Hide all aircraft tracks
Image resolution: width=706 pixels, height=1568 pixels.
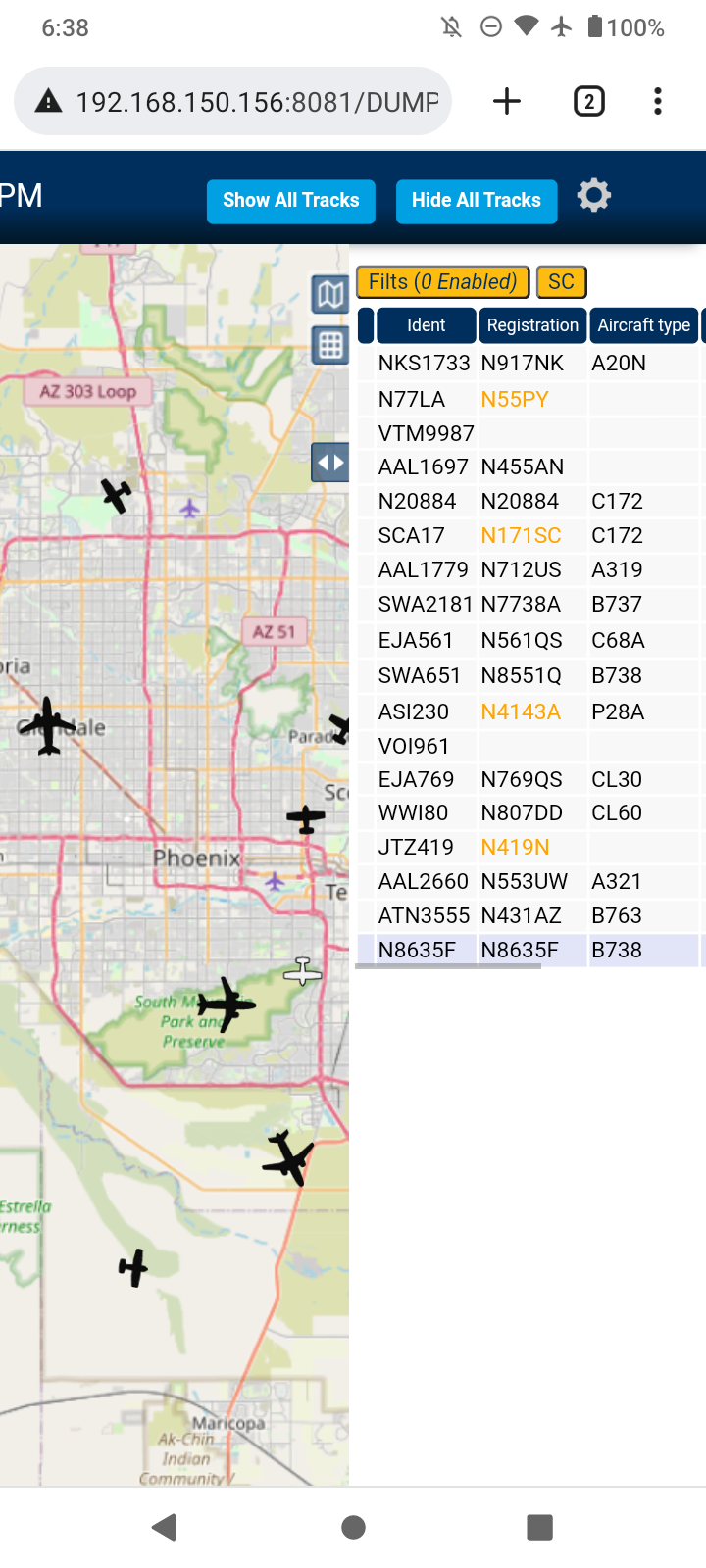[477, 201]
